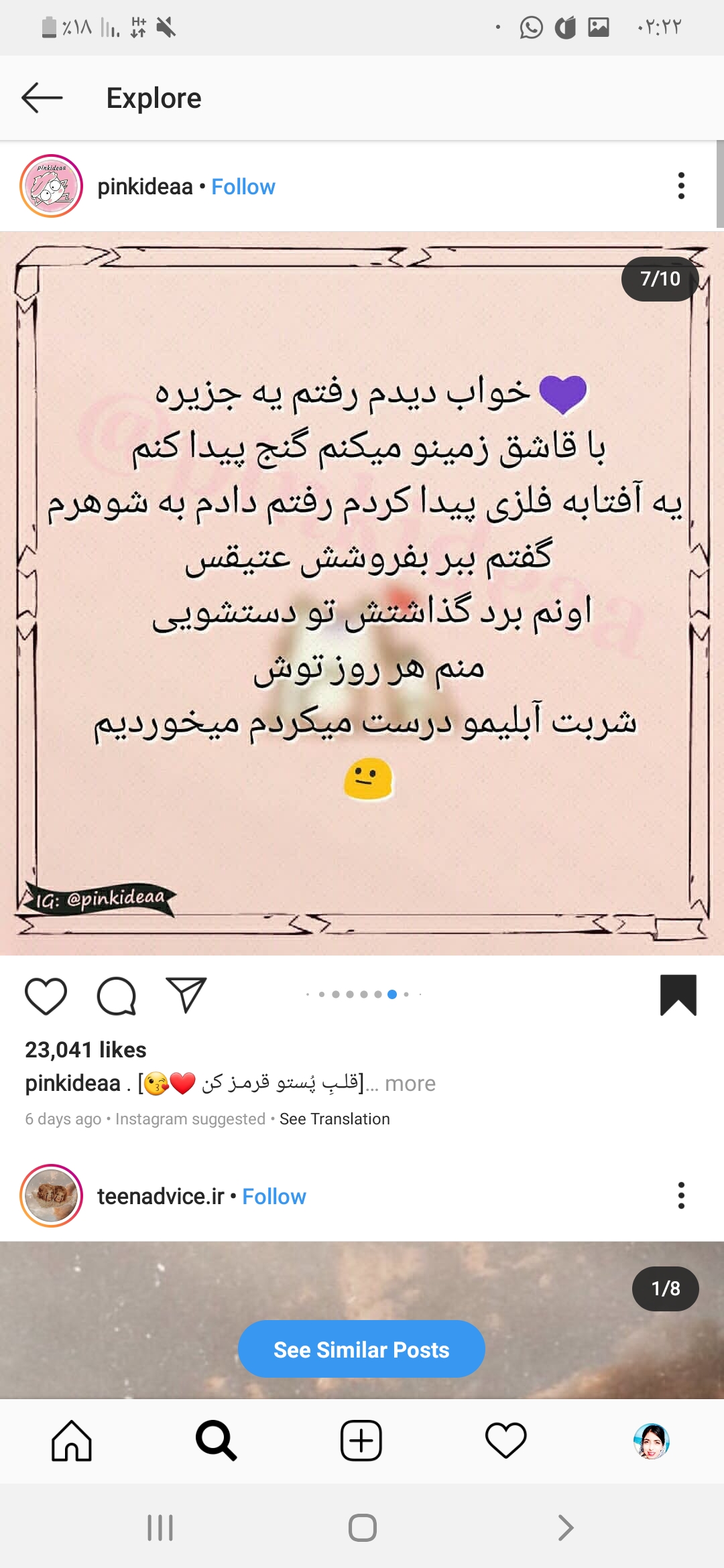Tap See Translation
Viewport: 724px width, 1568px height.
(335, 1119)
